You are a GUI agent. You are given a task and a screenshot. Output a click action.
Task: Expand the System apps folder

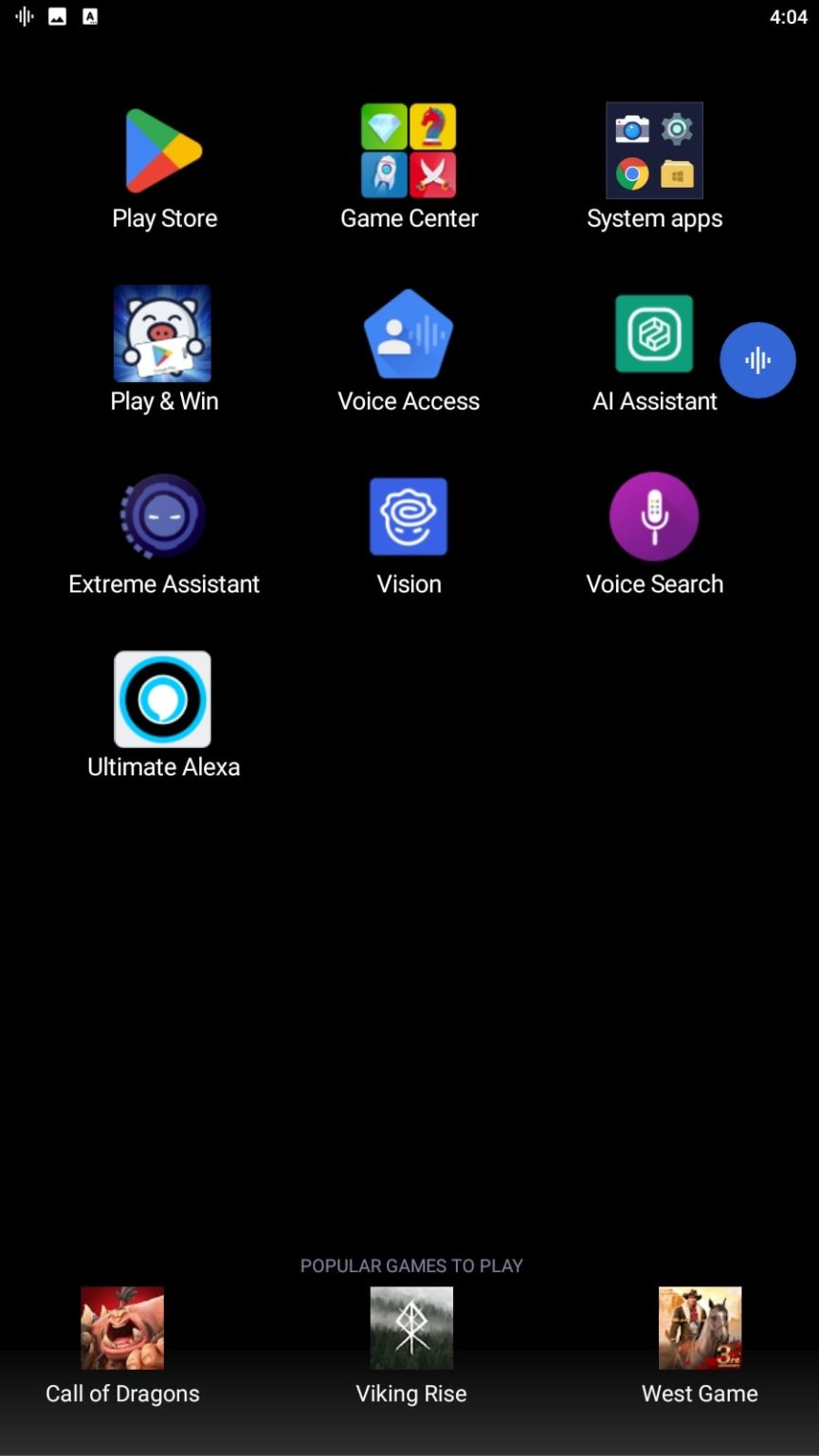(x=654, y=150)
